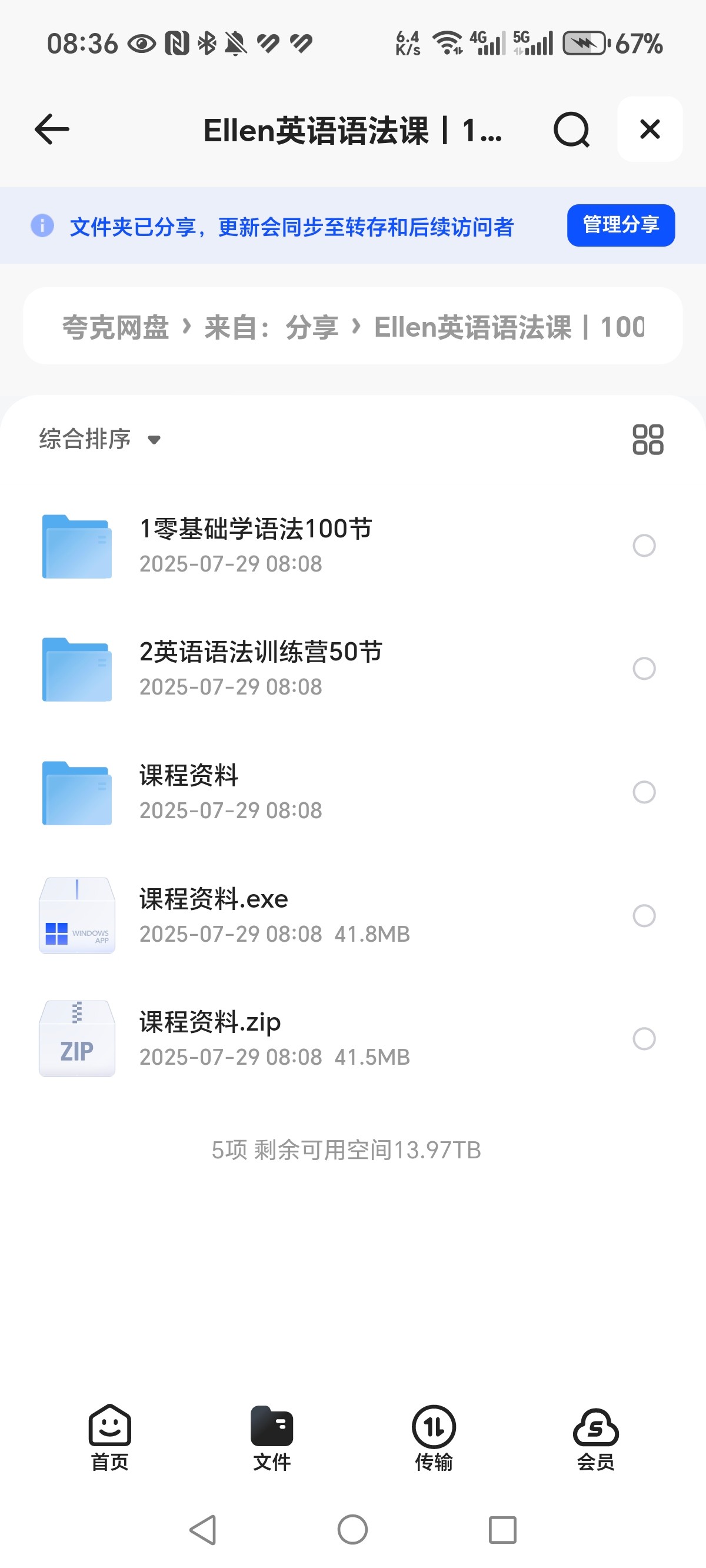The height and width of the screenshot is (1568, 706).
Task: Check the circle for 1零基础学语法100节
Action: point(643,546)
